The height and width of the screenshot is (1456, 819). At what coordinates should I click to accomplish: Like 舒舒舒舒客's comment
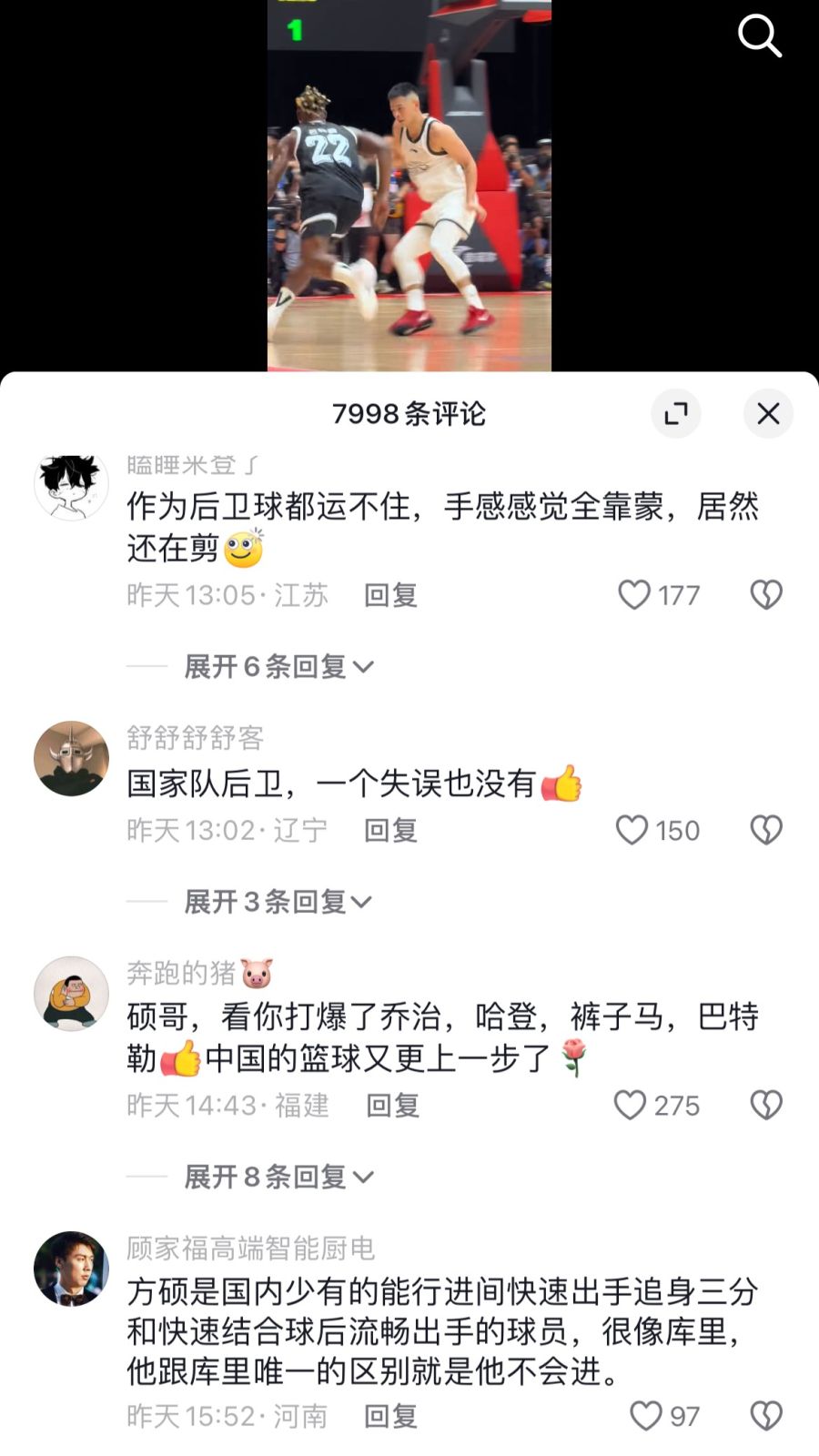[632, 830]
